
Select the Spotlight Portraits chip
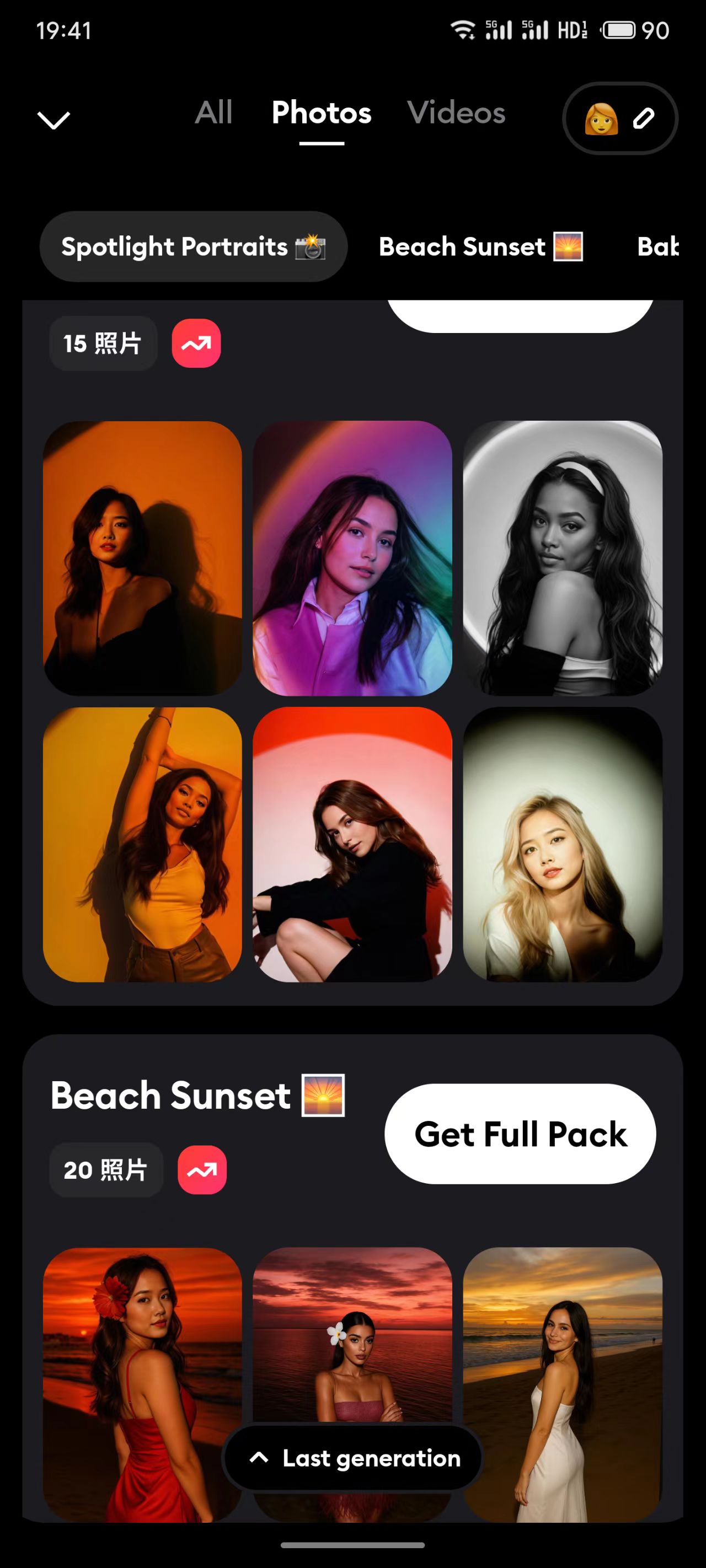coord(193,246)
